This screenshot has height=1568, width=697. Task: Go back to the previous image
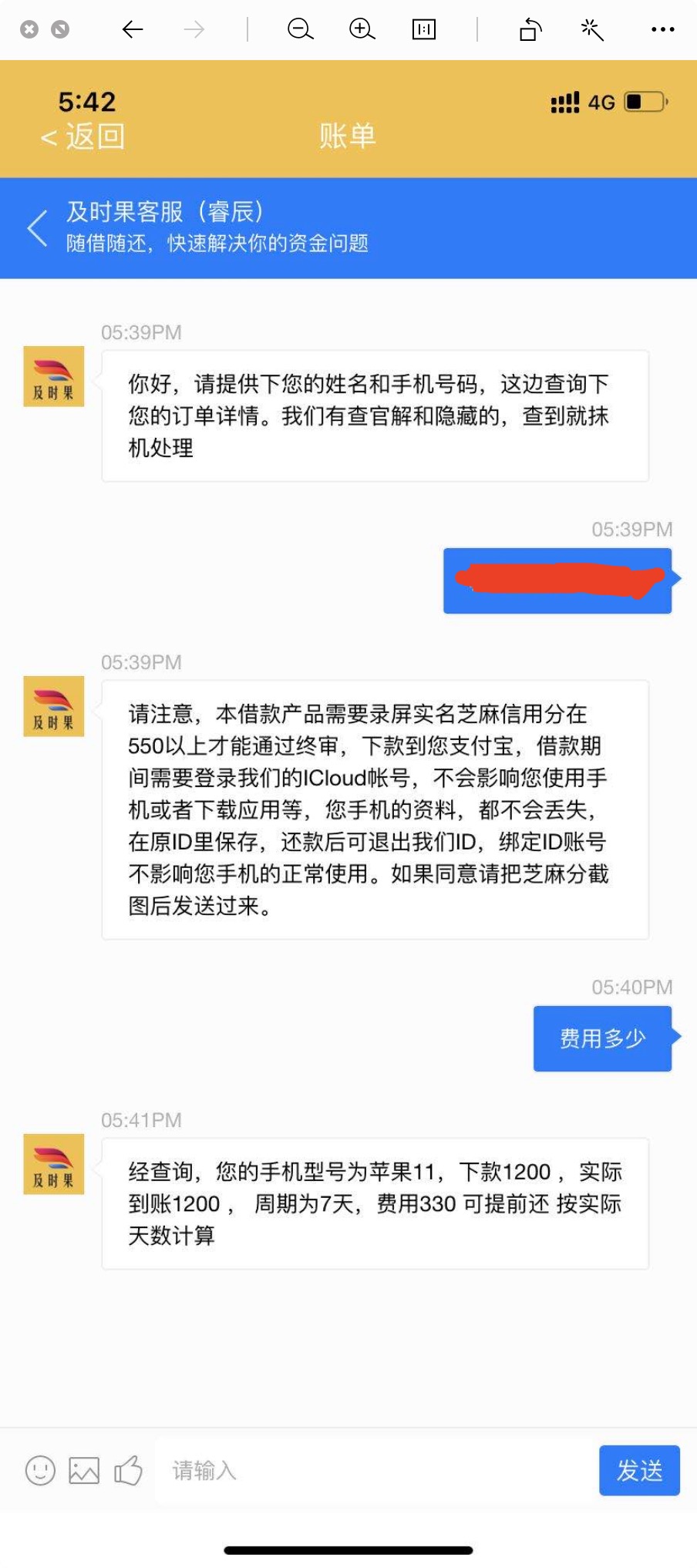133,30
